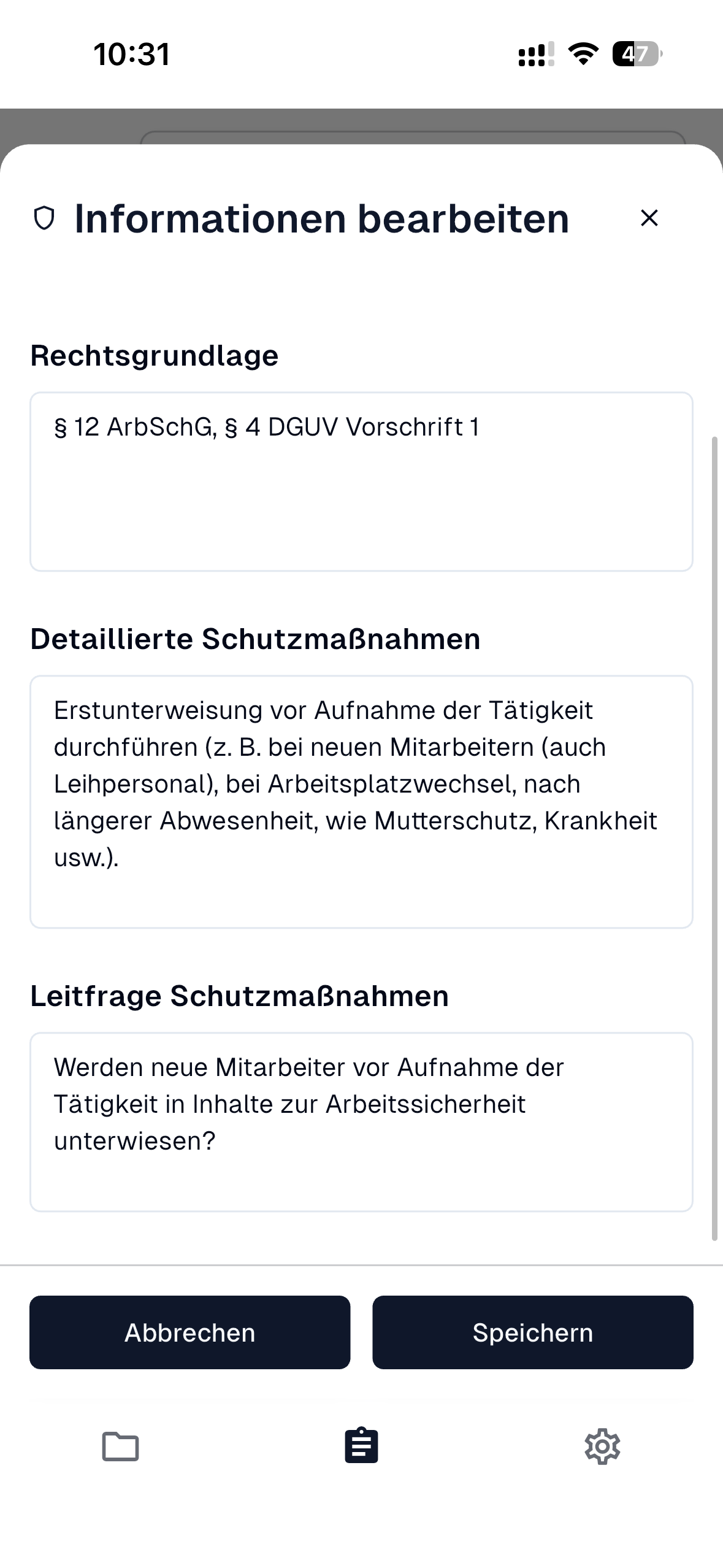
Task: Tap the Detaillierte Schutzmaßnahmen heading
Action: [256, 639]
